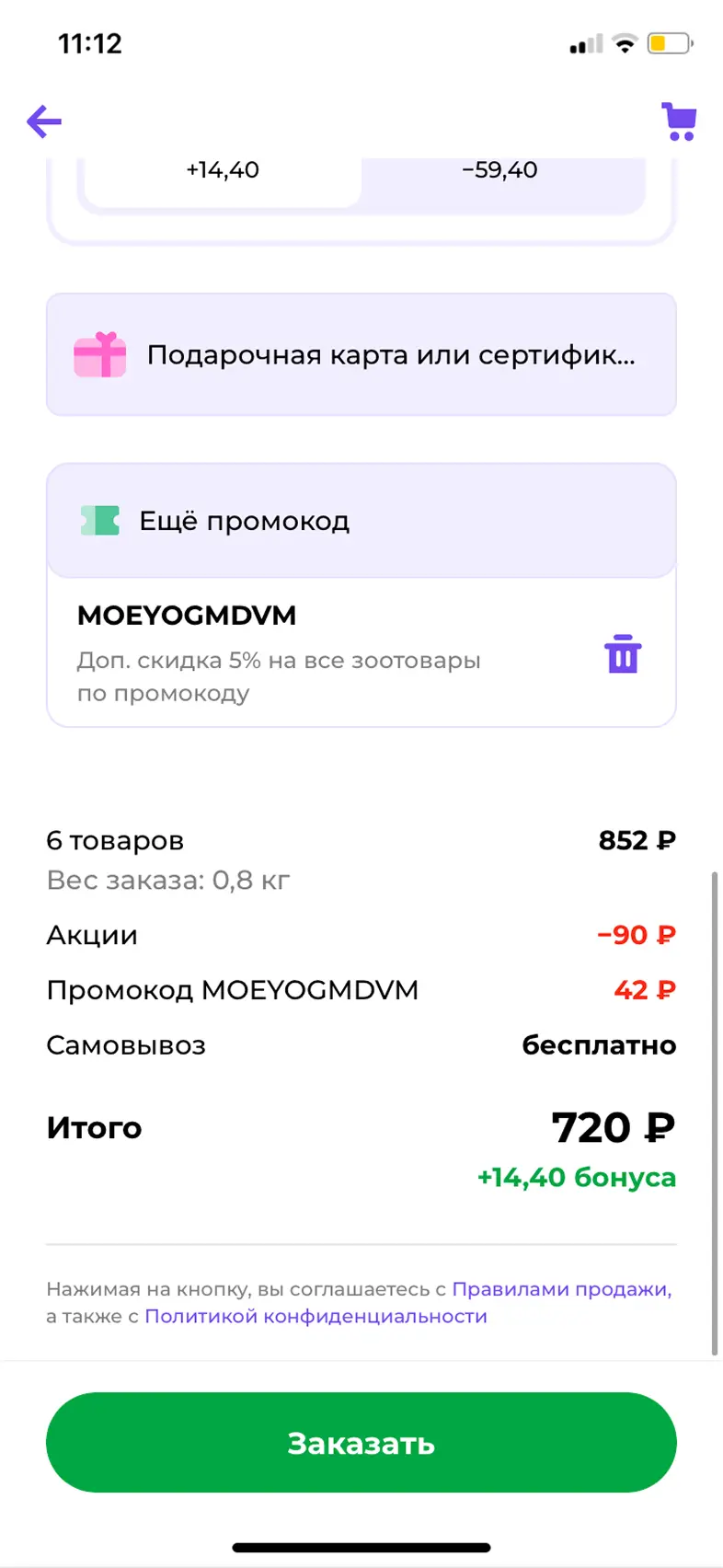The width and height of the screenshot is (723, 1568).
Task: Open the shopping cart icon
Action: (679, 121)
